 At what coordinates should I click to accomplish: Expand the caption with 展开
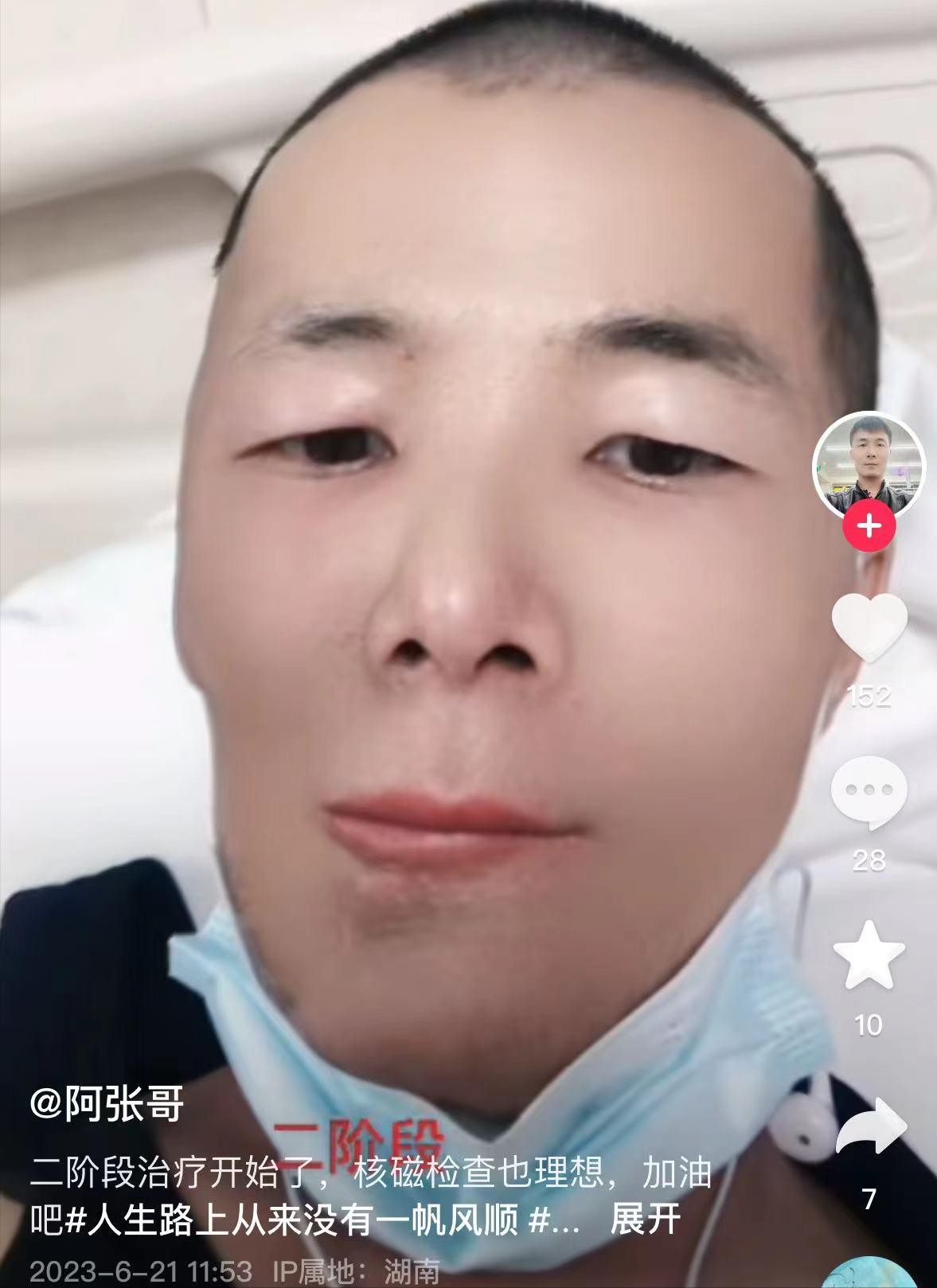pyautogui.click(x=645, y=1218)
